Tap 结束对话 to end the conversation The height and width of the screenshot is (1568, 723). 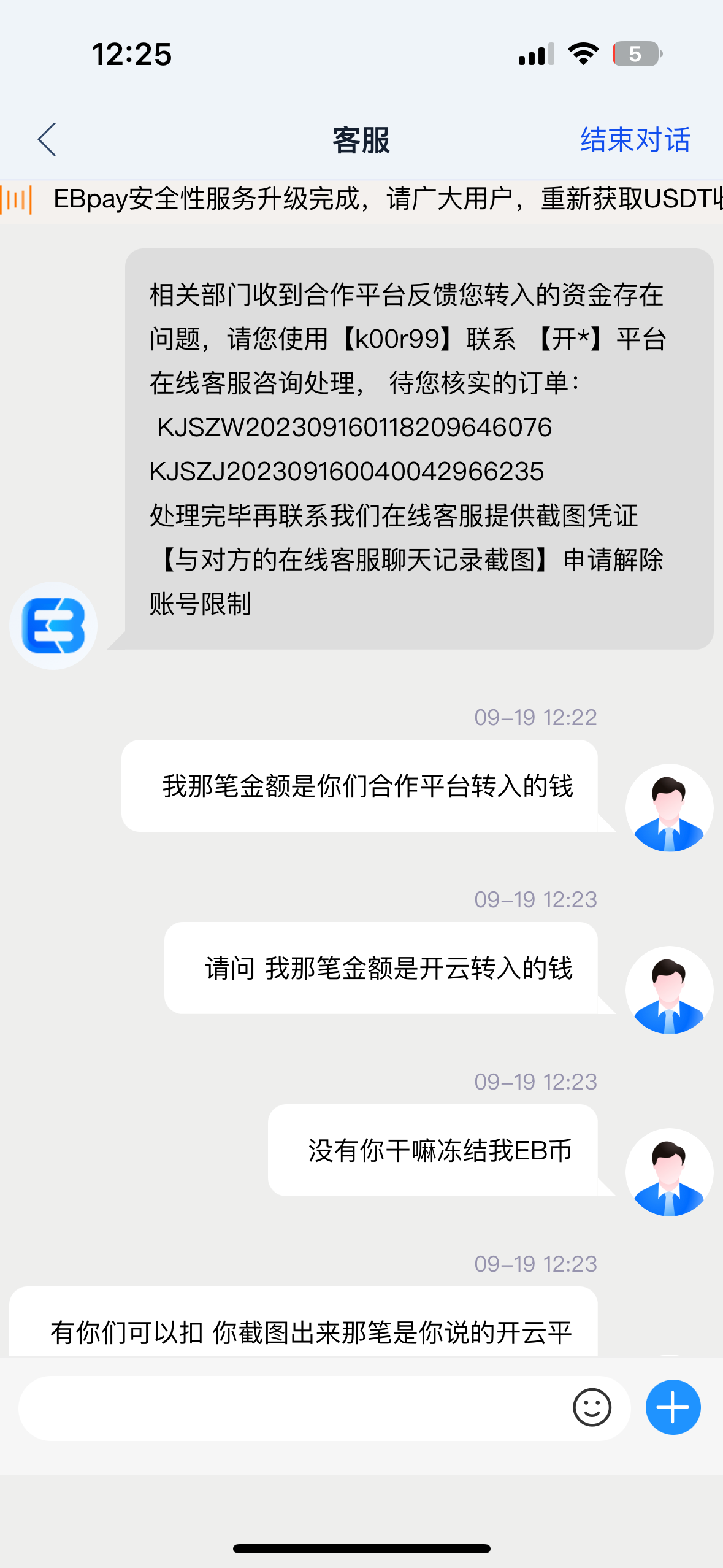(635, 140)
